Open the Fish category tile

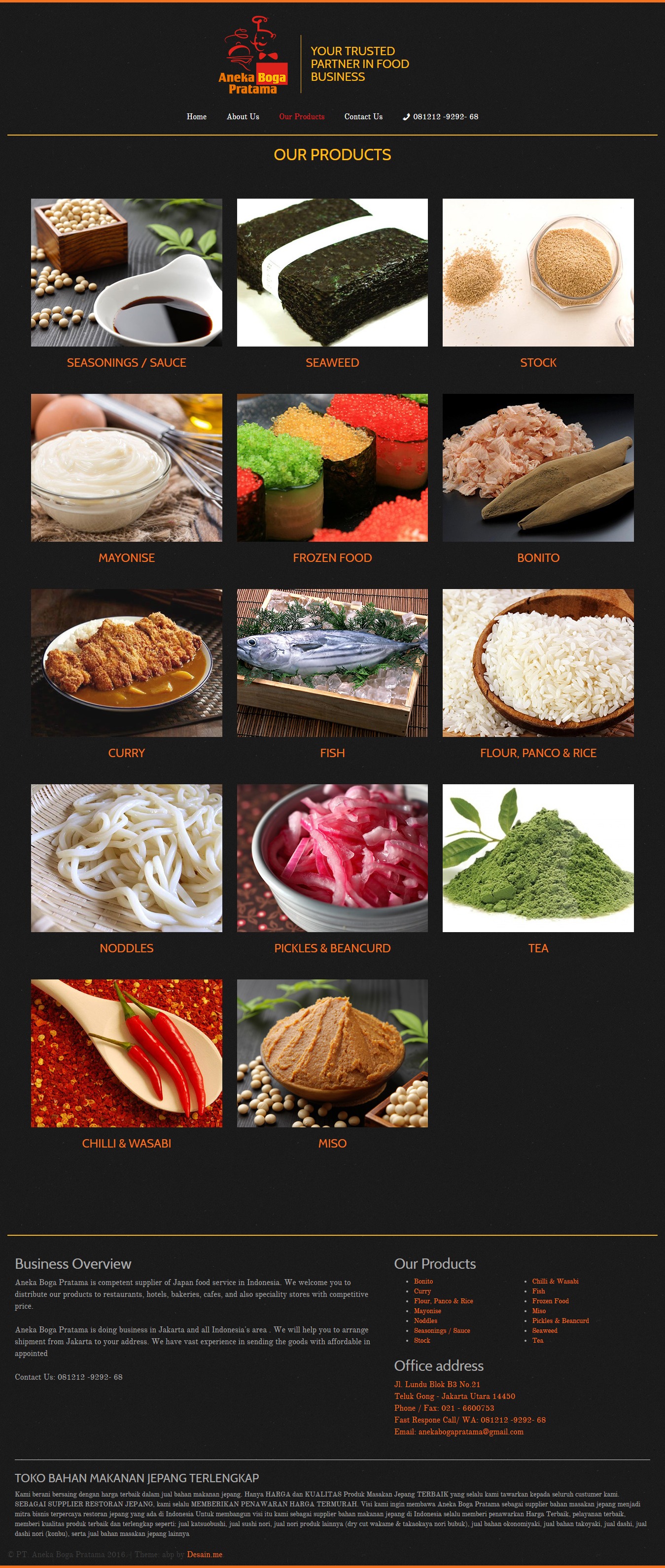point(332,663)
